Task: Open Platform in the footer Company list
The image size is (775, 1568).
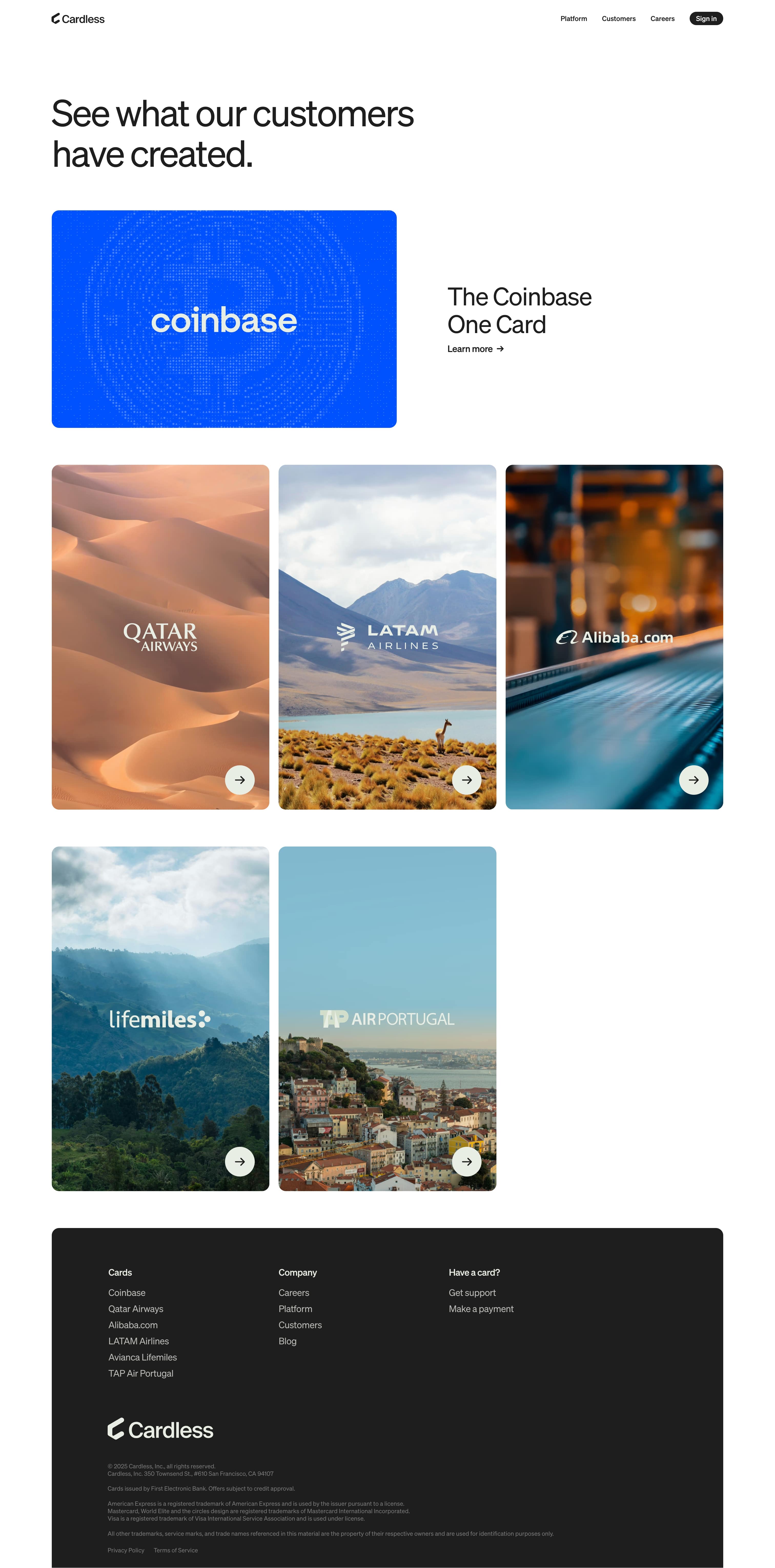Action: coord(295,1309)
